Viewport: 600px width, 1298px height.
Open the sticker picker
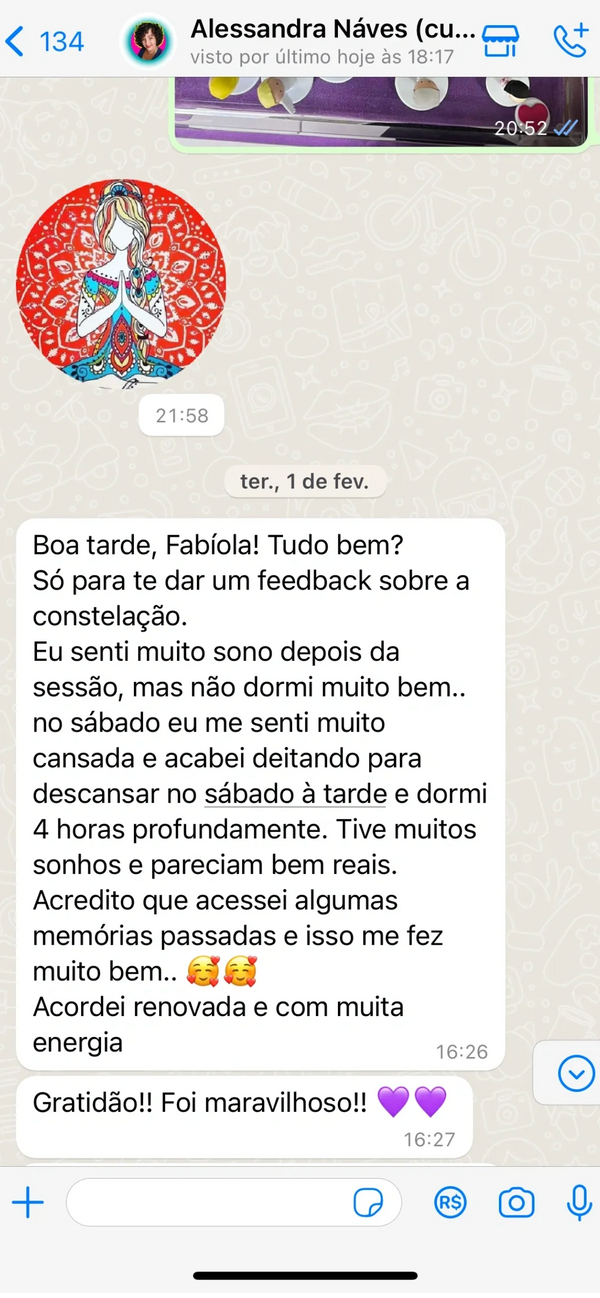click(369, 1203)
